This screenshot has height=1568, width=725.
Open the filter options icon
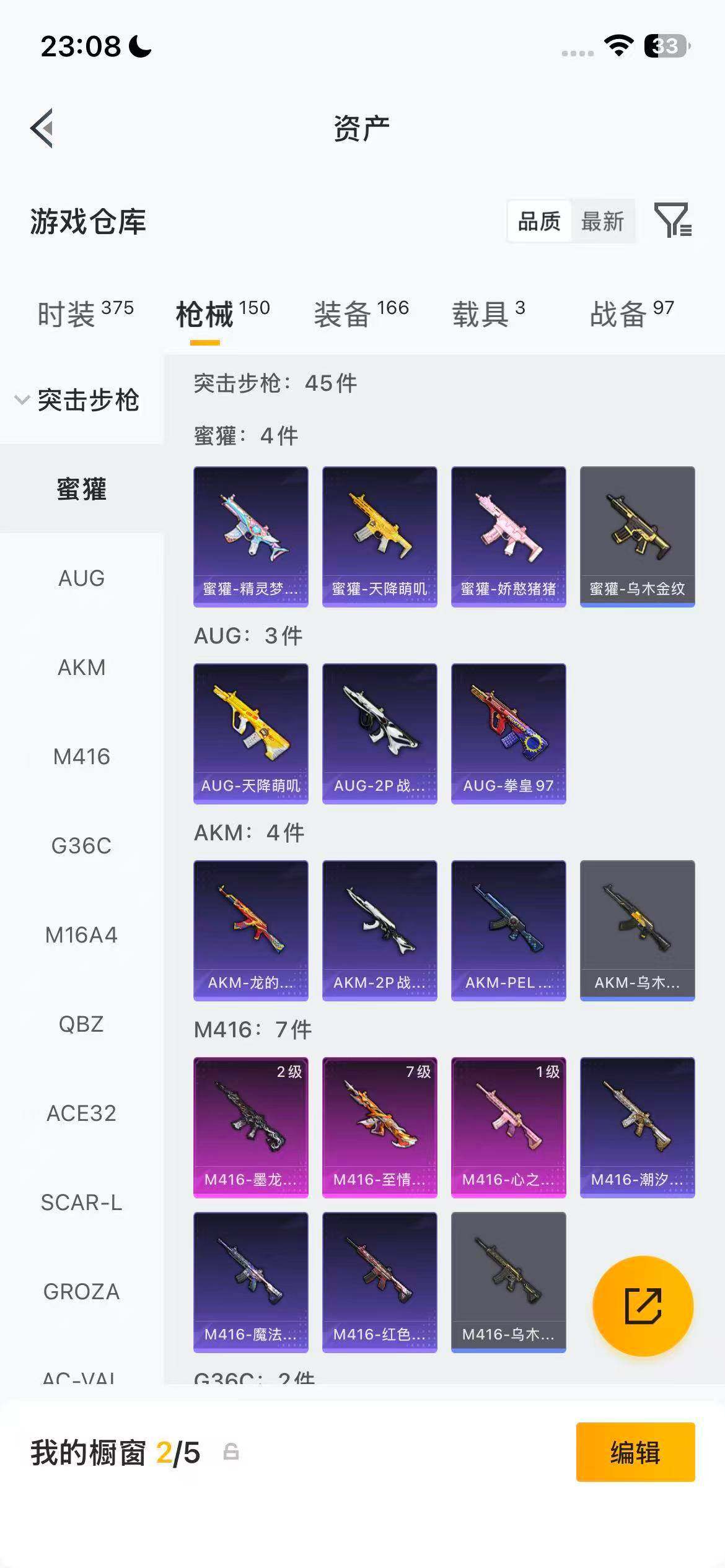point(672,220)
